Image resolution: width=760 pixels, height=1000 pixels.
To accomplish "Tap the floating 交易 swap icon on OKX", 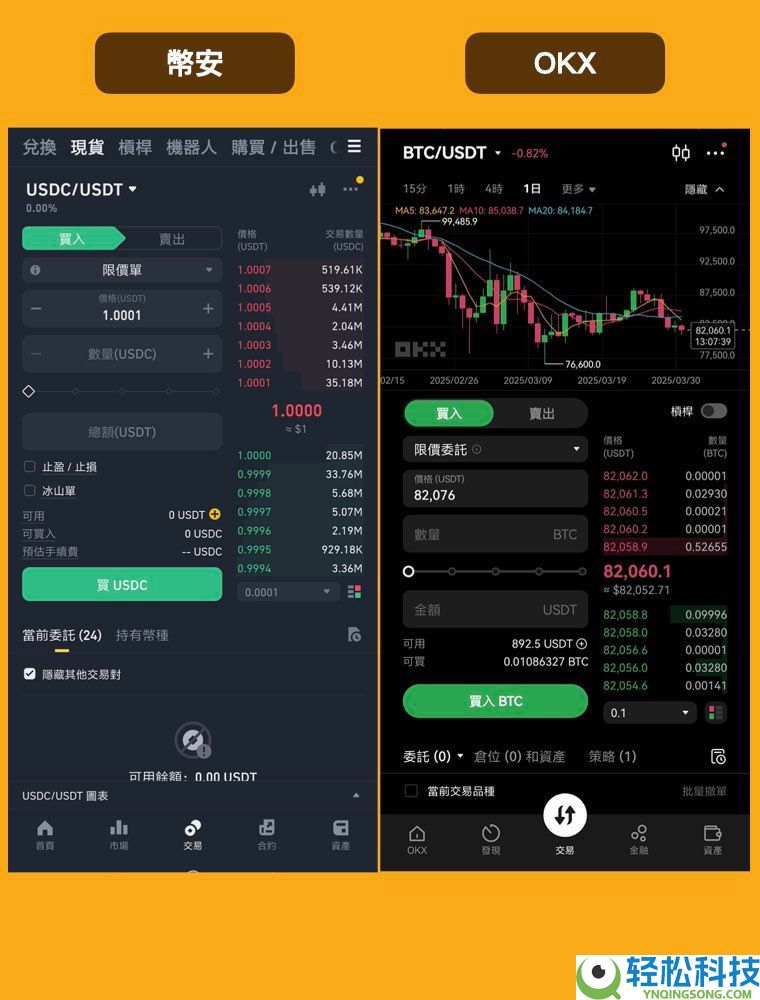I will [x=565, y=815].
